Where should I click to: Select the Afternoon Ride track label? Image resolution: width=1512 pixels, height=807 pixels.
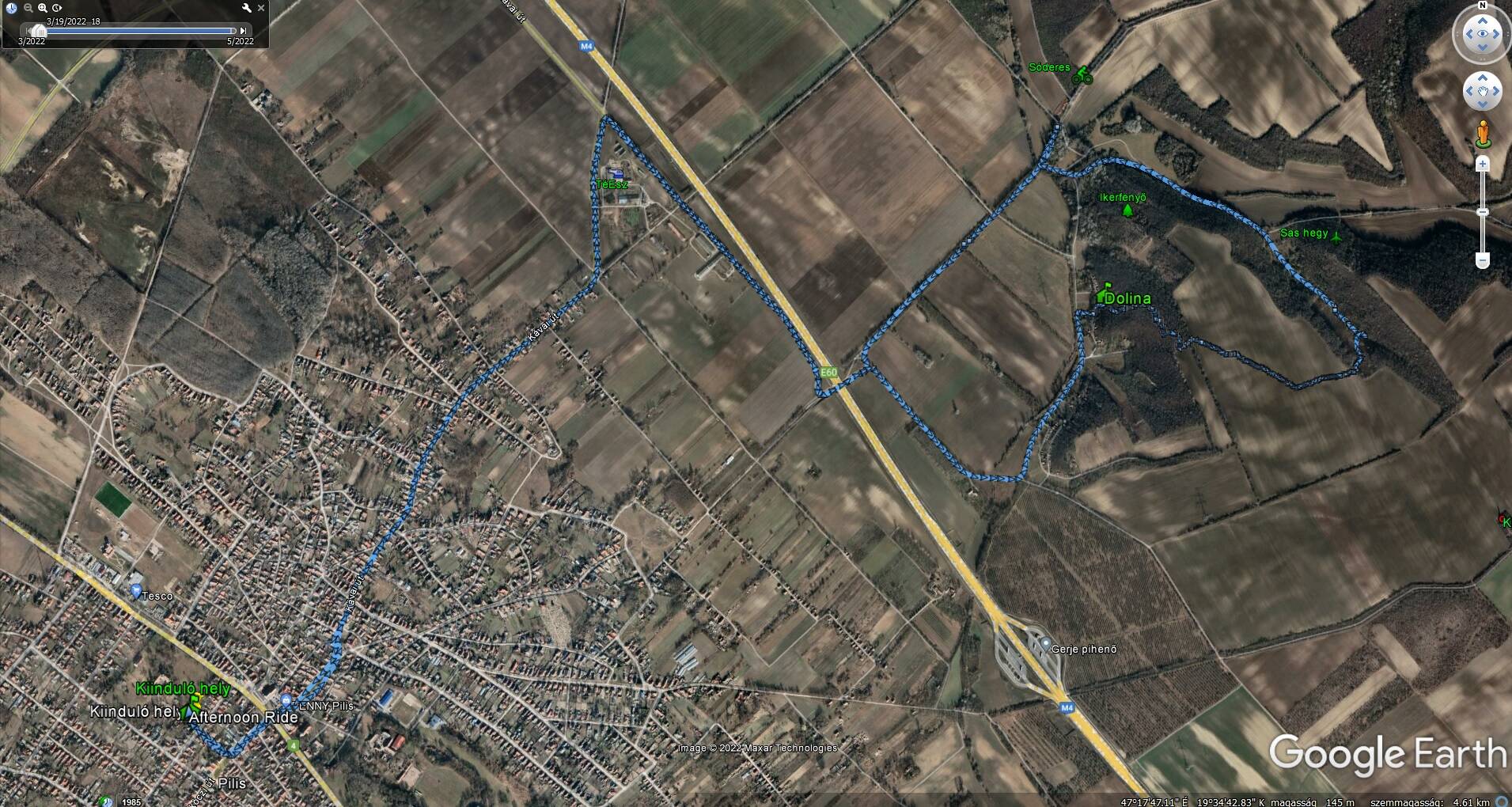[243, 717]
